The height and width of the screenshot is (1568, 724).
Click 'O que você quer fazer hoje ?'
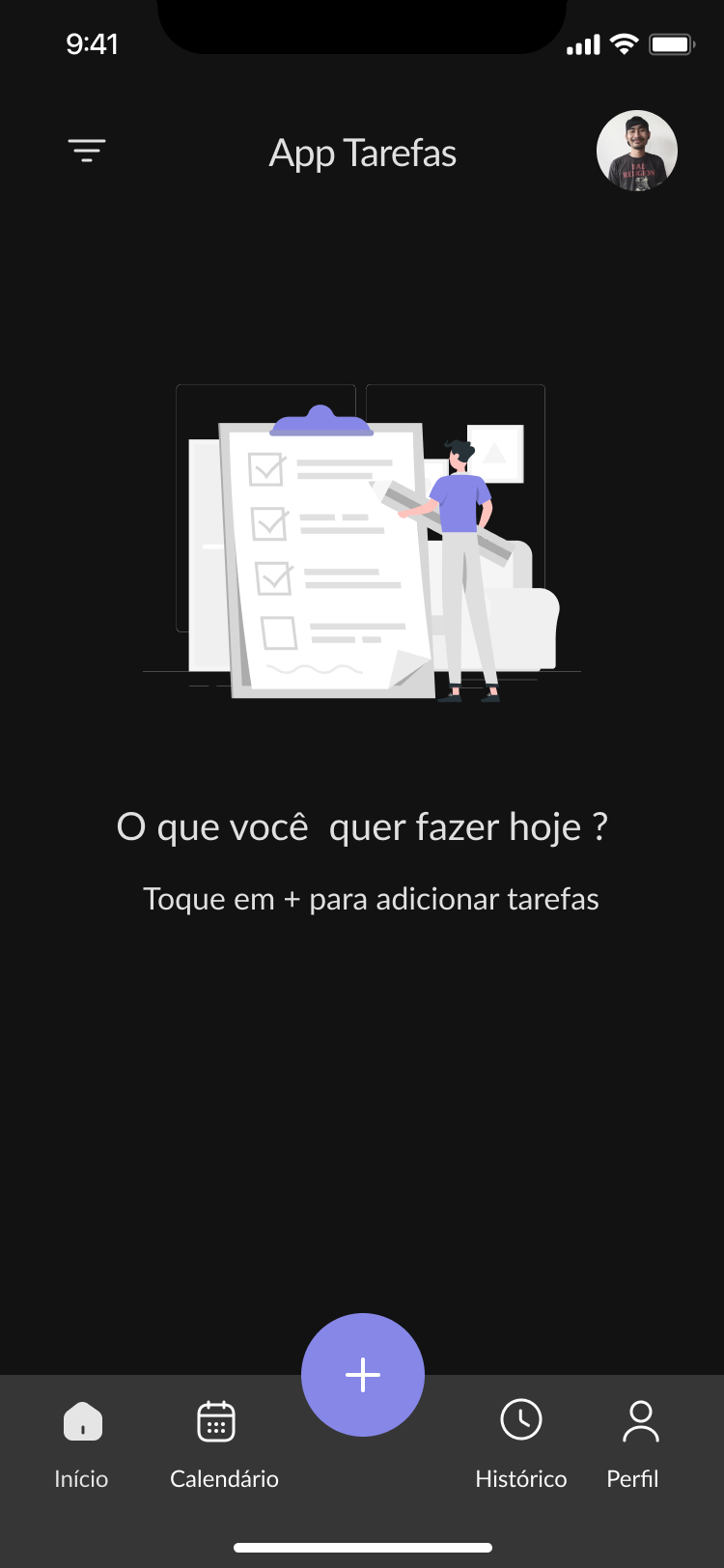click(363, 826)
